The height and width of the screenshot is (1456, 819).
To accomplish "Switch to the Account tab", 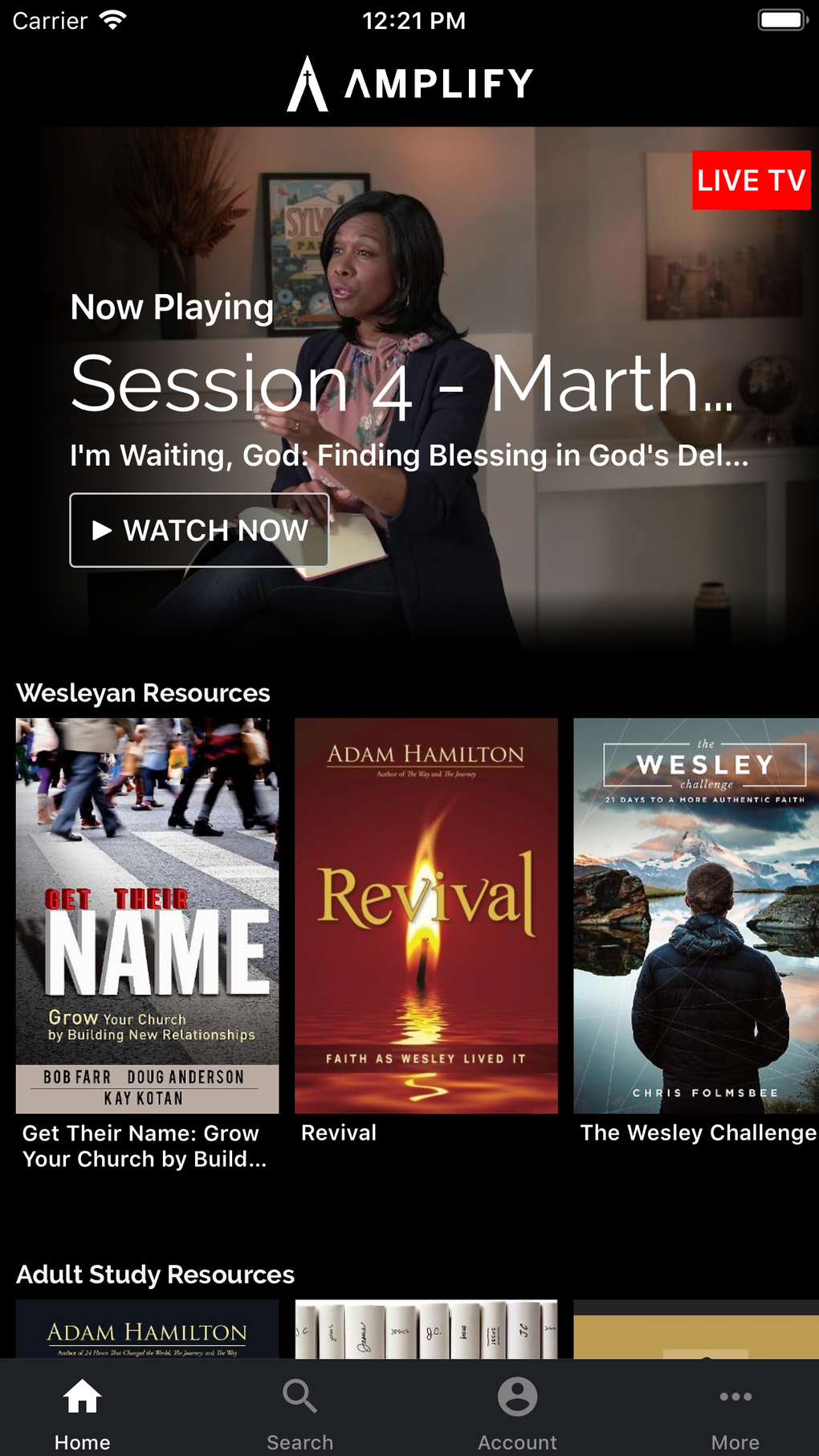I will 517,1413.
